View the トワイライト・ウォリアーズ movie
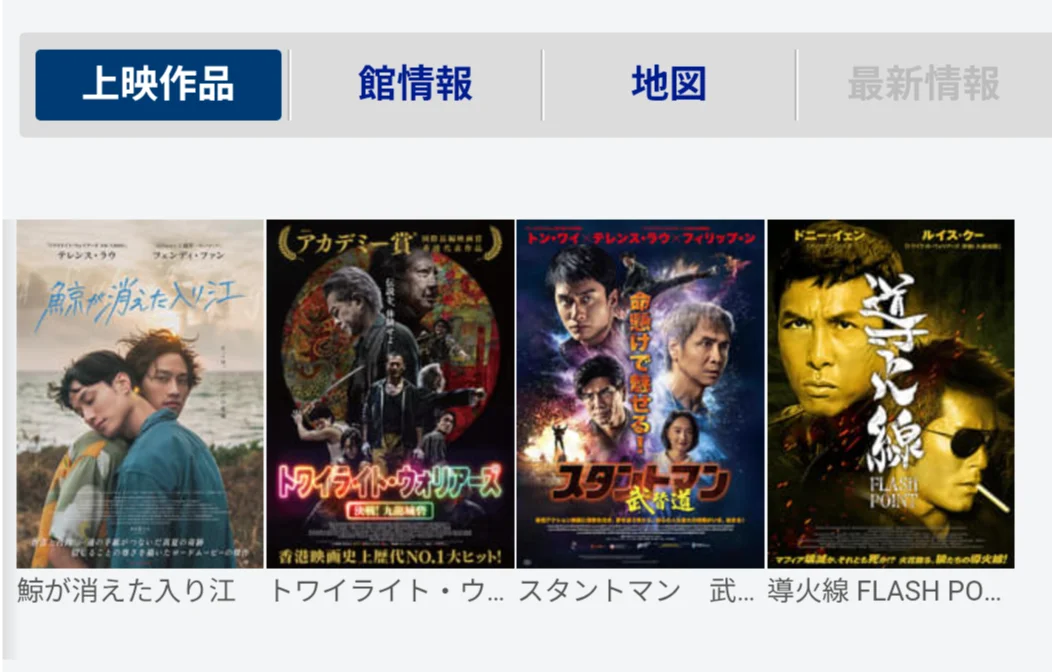Screen dimensions: 1052x672 [x=390, y=394]
